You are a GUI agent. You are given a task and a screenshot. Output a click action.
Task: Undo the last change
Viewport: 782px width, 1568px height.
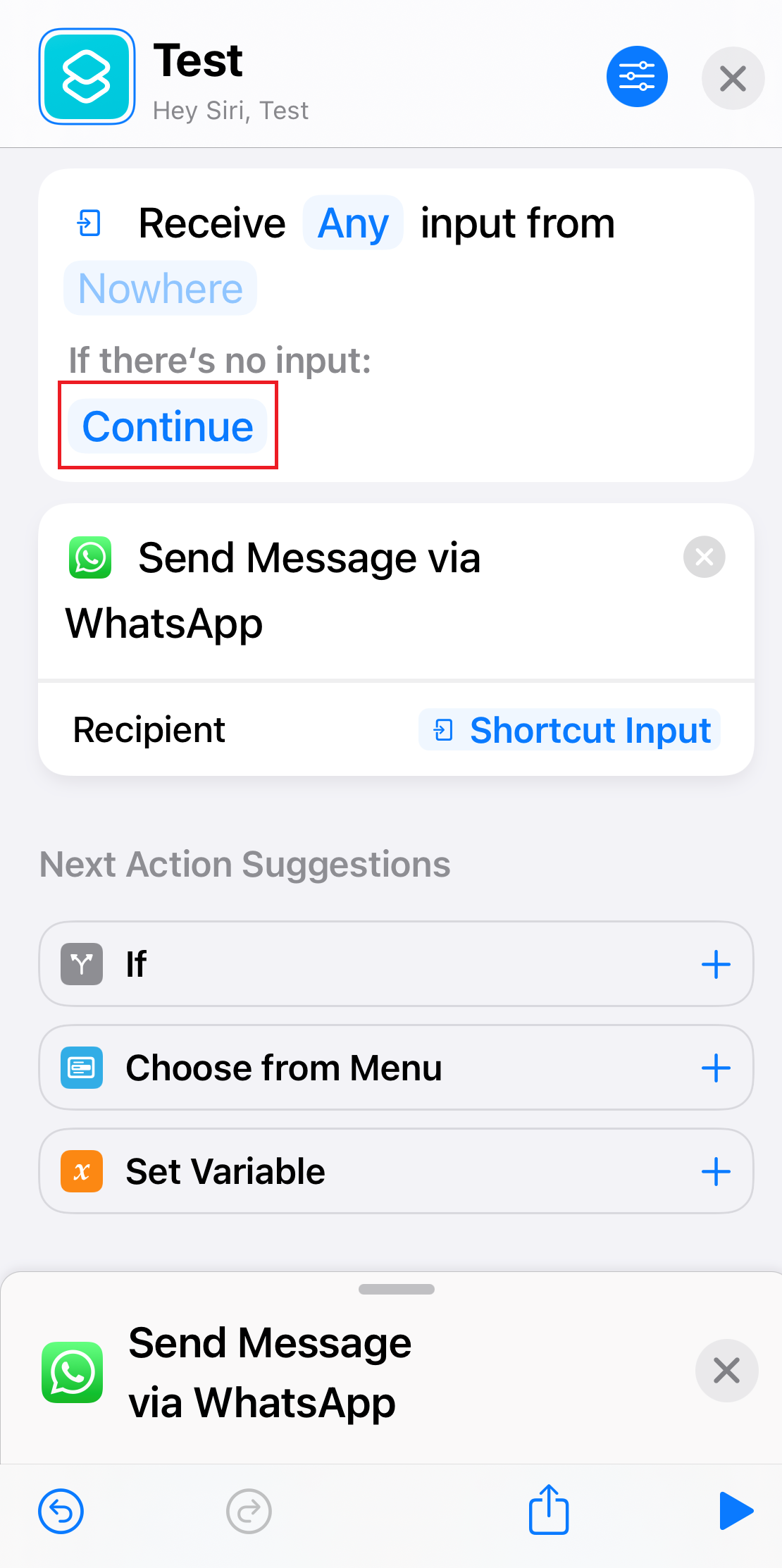[61, 1511]
